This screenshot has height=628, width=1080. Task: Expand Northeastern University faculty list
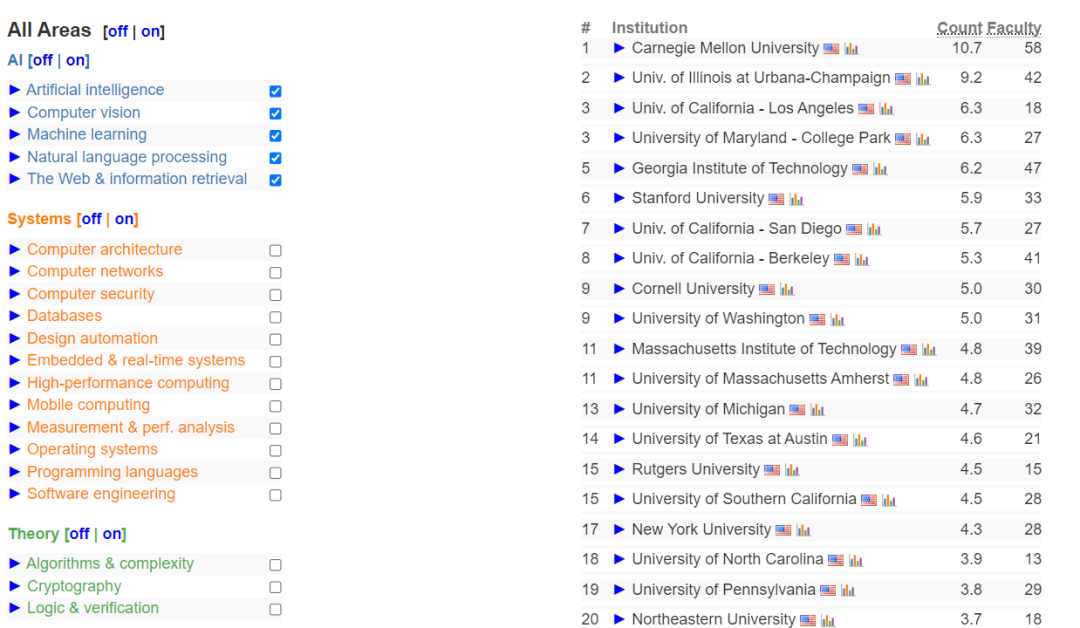click(x=619, y=619)
